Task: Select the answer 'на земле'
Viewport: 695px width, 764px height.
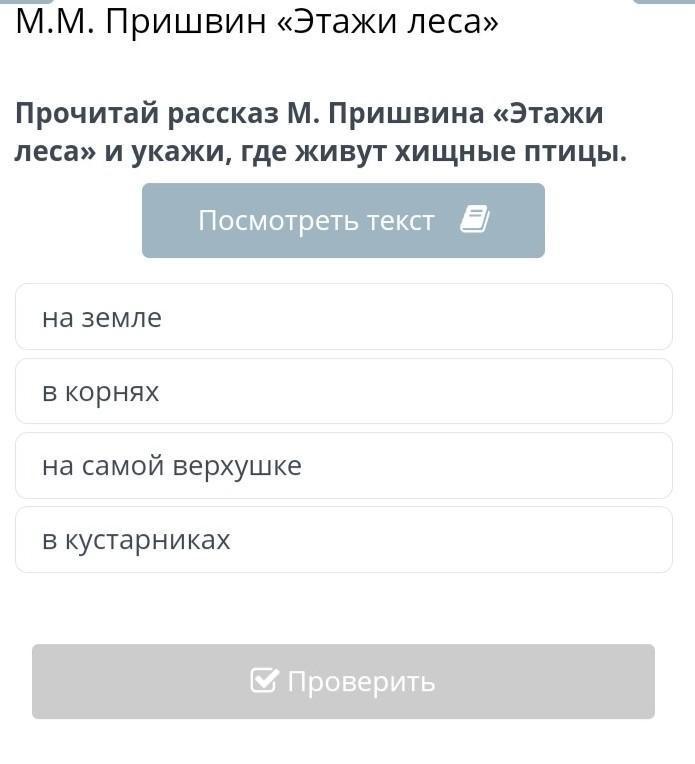Action: pyautogui.click(x=343, y=317)
